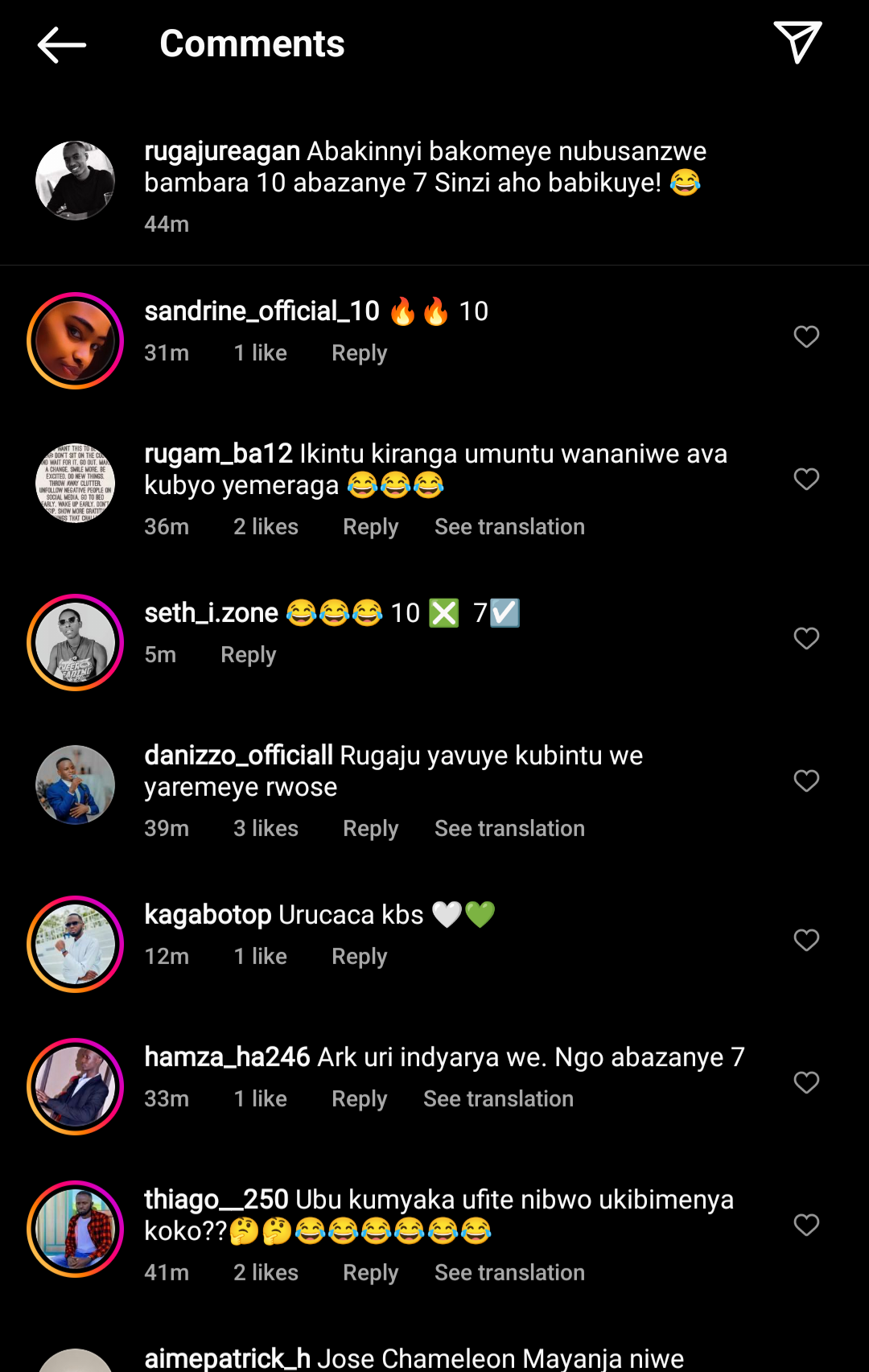This screenshot has height=1372, width=869.
Task: Like rugam_ba12's comment
Action: point(806,479)
